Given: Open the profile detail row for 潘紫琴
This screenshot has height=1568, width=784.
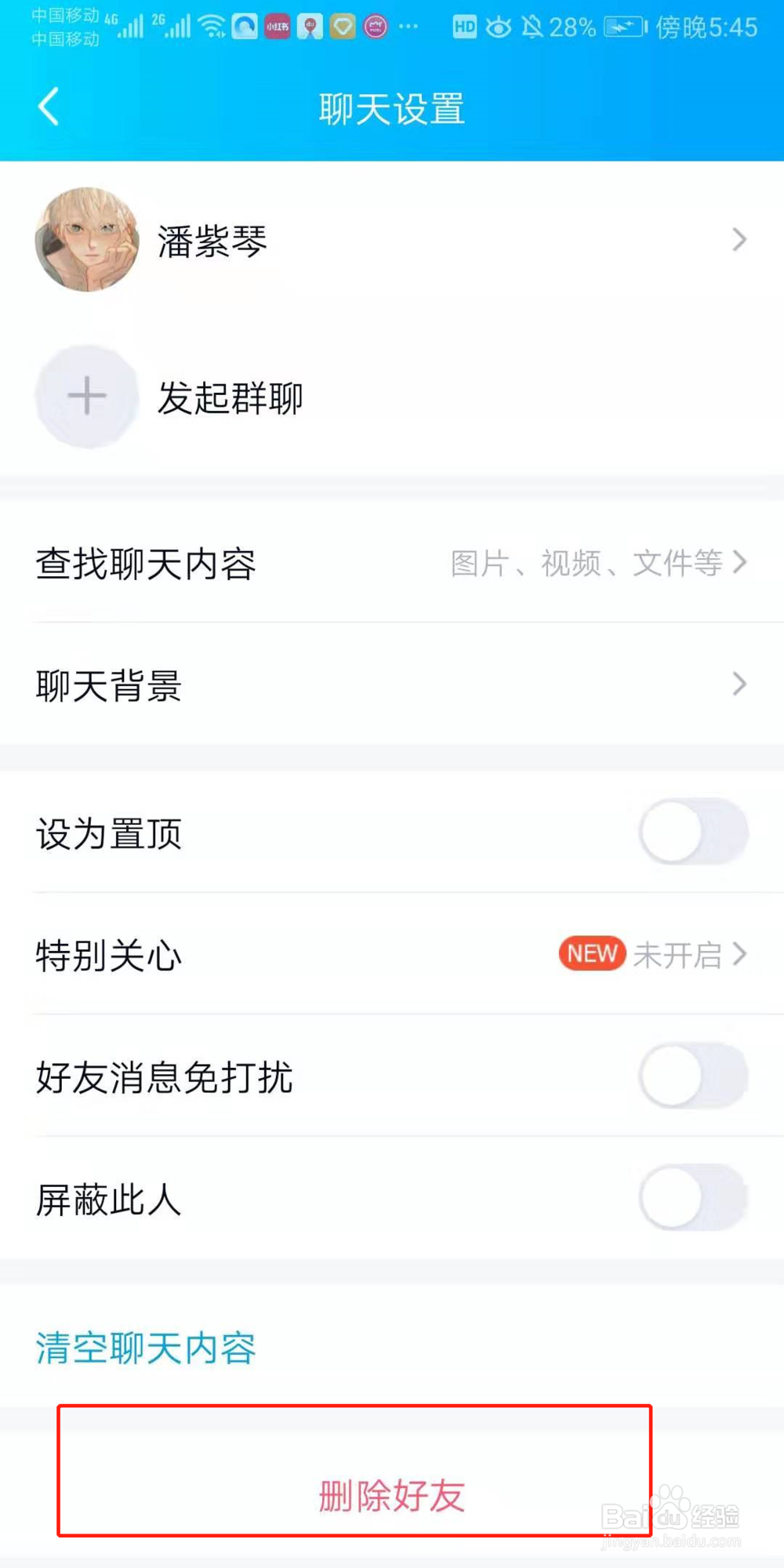Looking at the screenshot, I should 392,240.
